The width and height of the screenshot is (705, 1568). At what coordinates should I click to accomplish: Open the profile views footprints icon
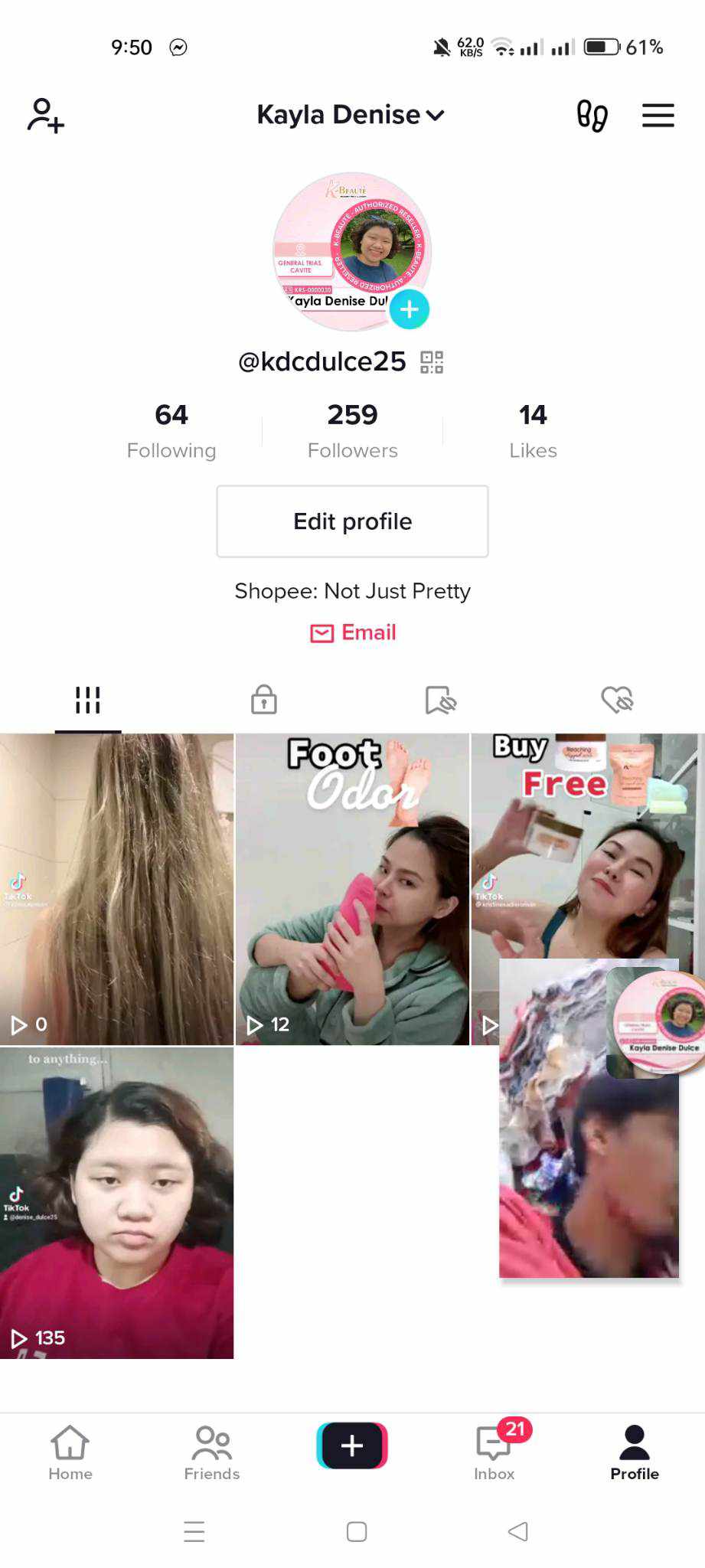(592, 116)
